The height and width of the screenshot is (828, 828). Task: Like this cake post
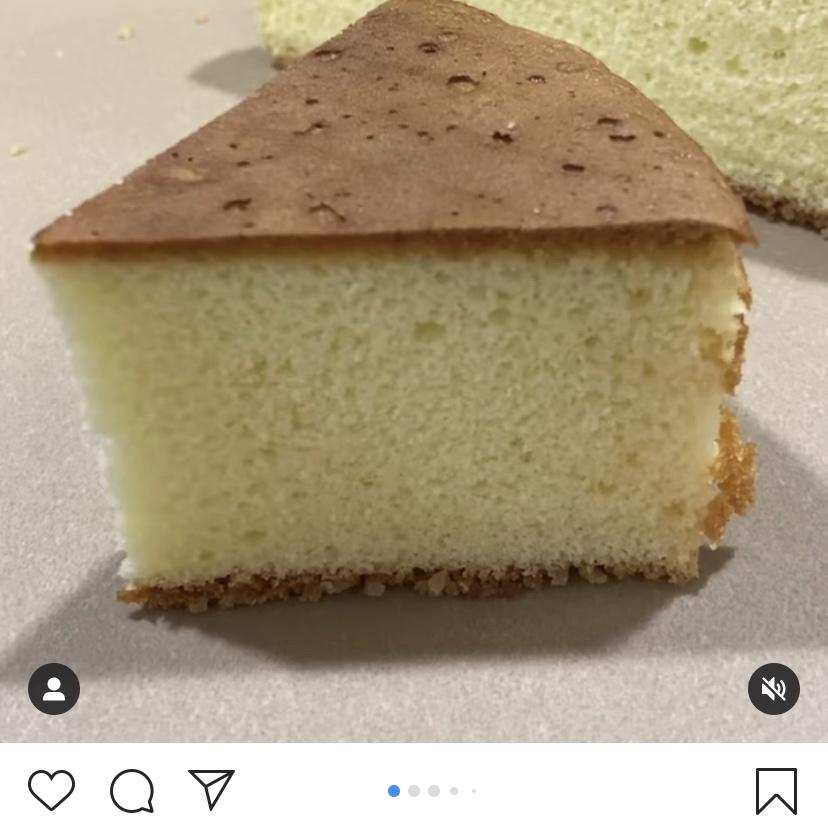click(x=51, y=790)
